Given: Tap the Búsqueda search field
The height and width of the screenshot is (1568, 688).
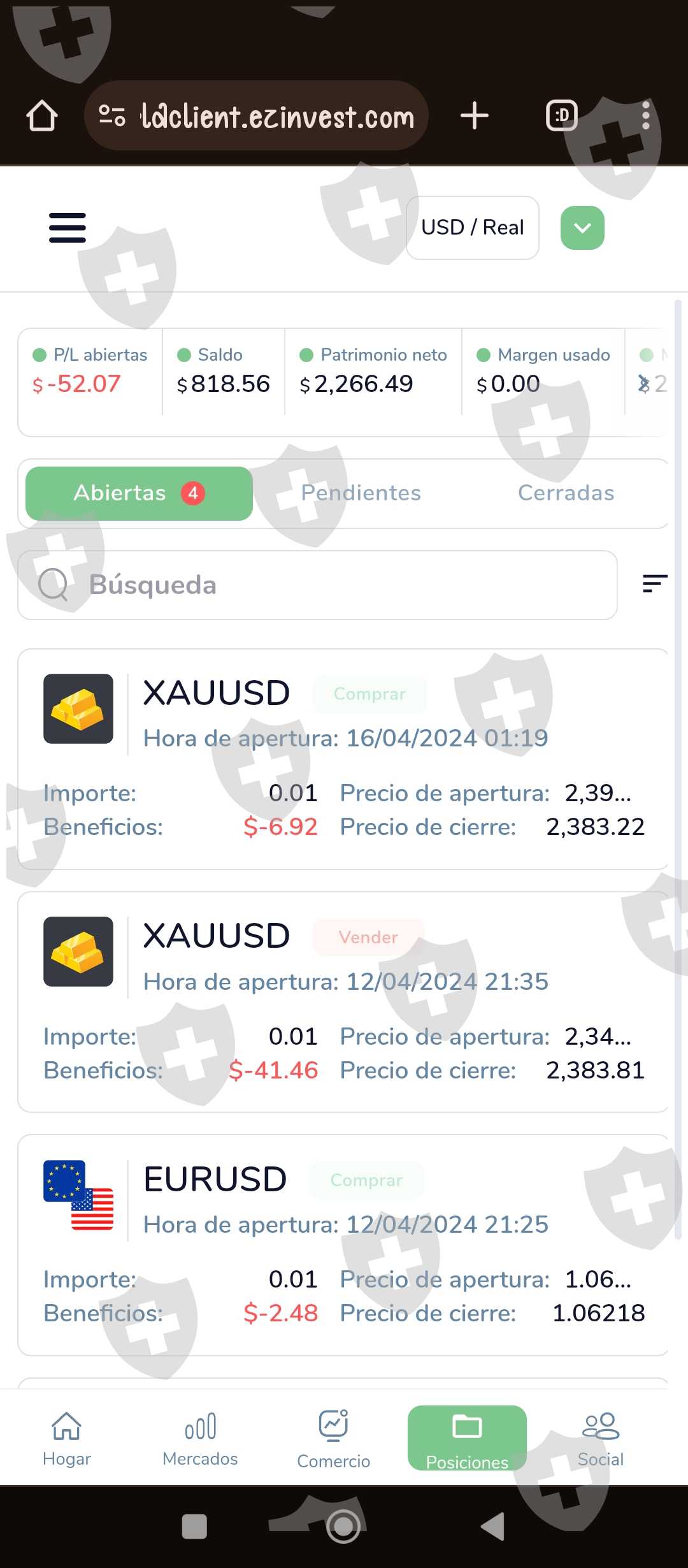Looking at the screenshot, I should [317, 584].
